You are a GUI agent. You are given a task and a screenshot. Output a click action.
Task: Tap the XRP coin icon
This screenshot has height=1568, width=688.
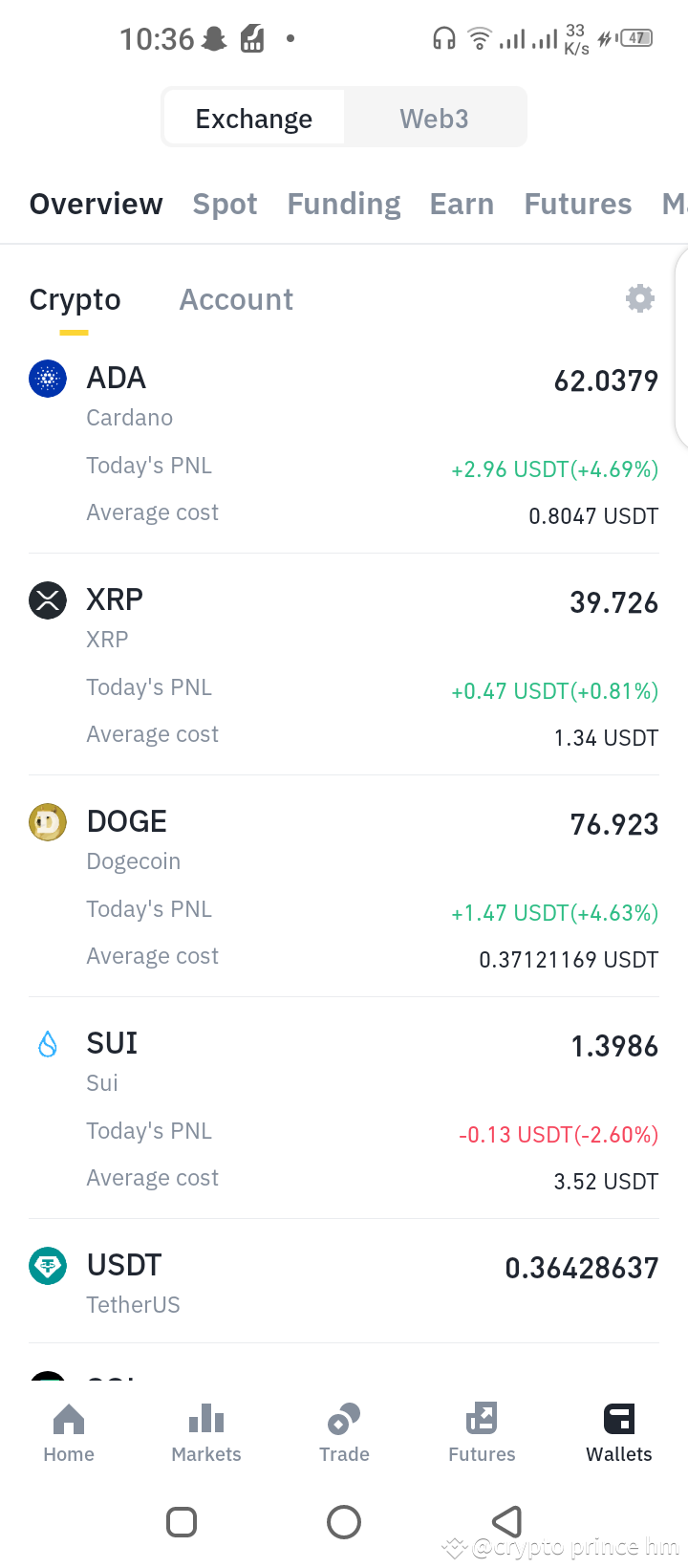tap(48, 600)
